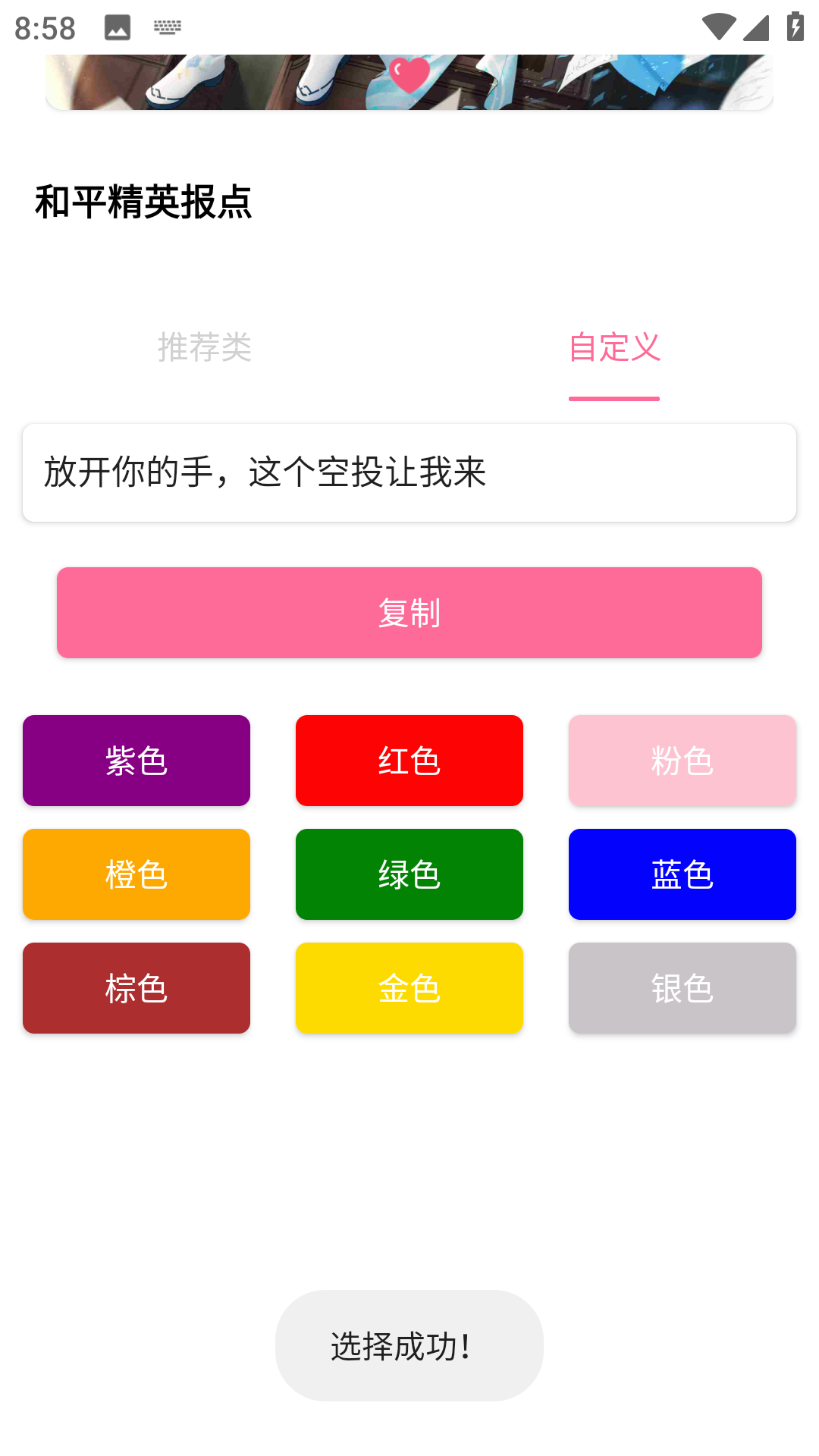Select the 蓝色 blue color
The height and width of the screenshot is (1456, 819).
pyautogui.click(x=682, y=874)
